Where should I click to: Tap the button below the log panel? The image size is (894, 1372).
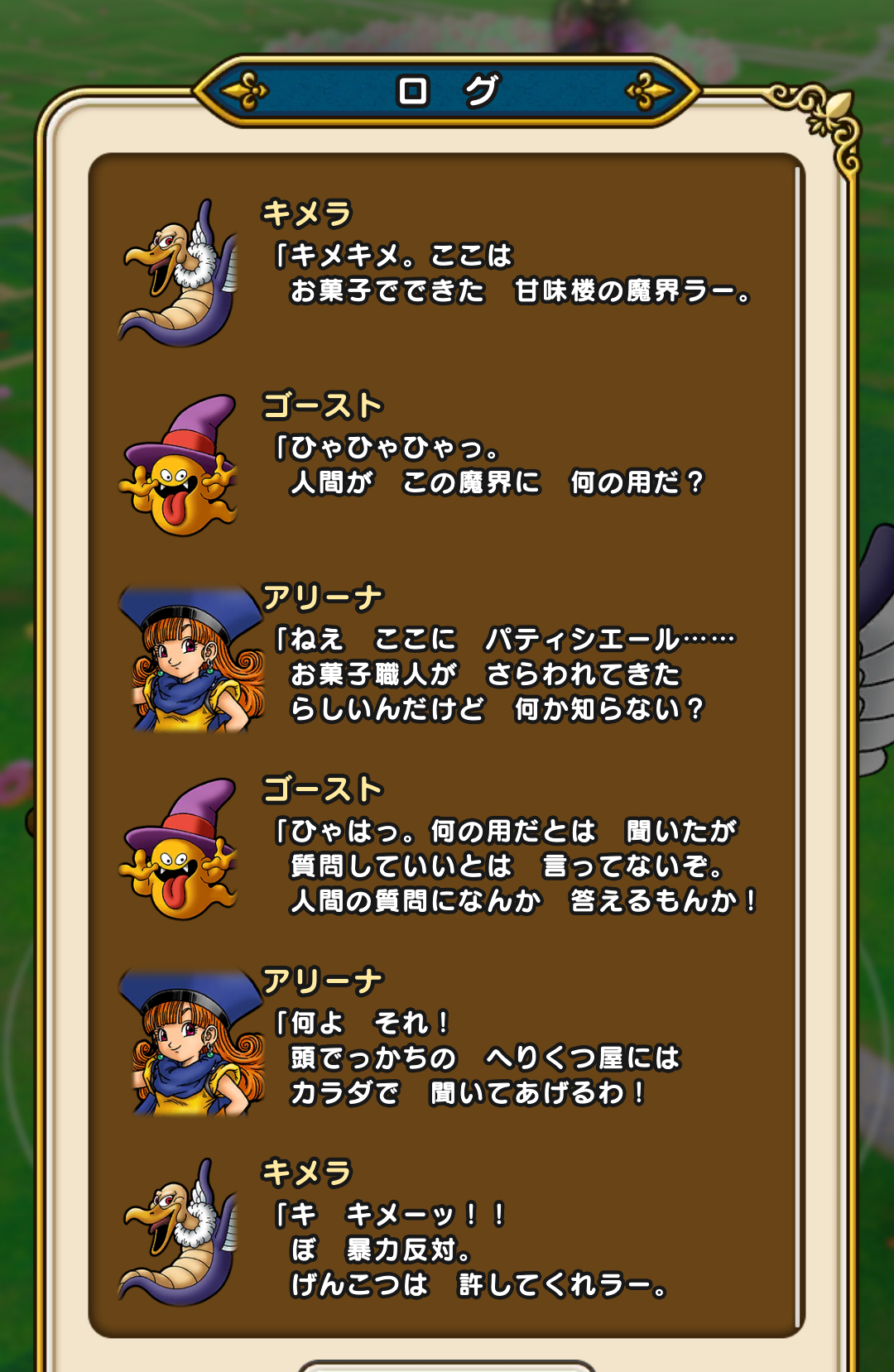(x=447, y=1365)
